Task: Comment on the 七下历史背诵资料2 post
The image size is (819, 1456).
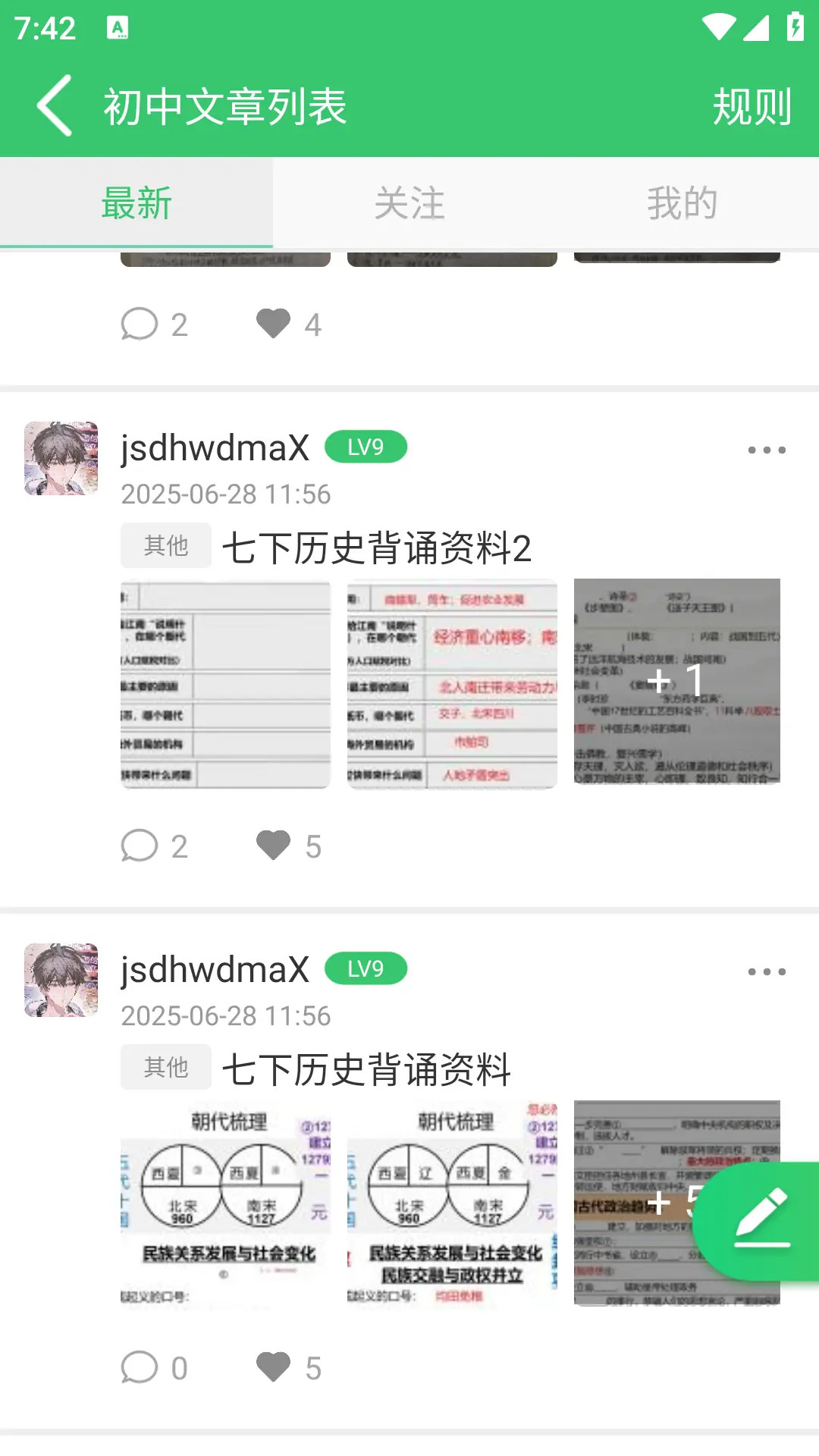Action: point(140,846)
